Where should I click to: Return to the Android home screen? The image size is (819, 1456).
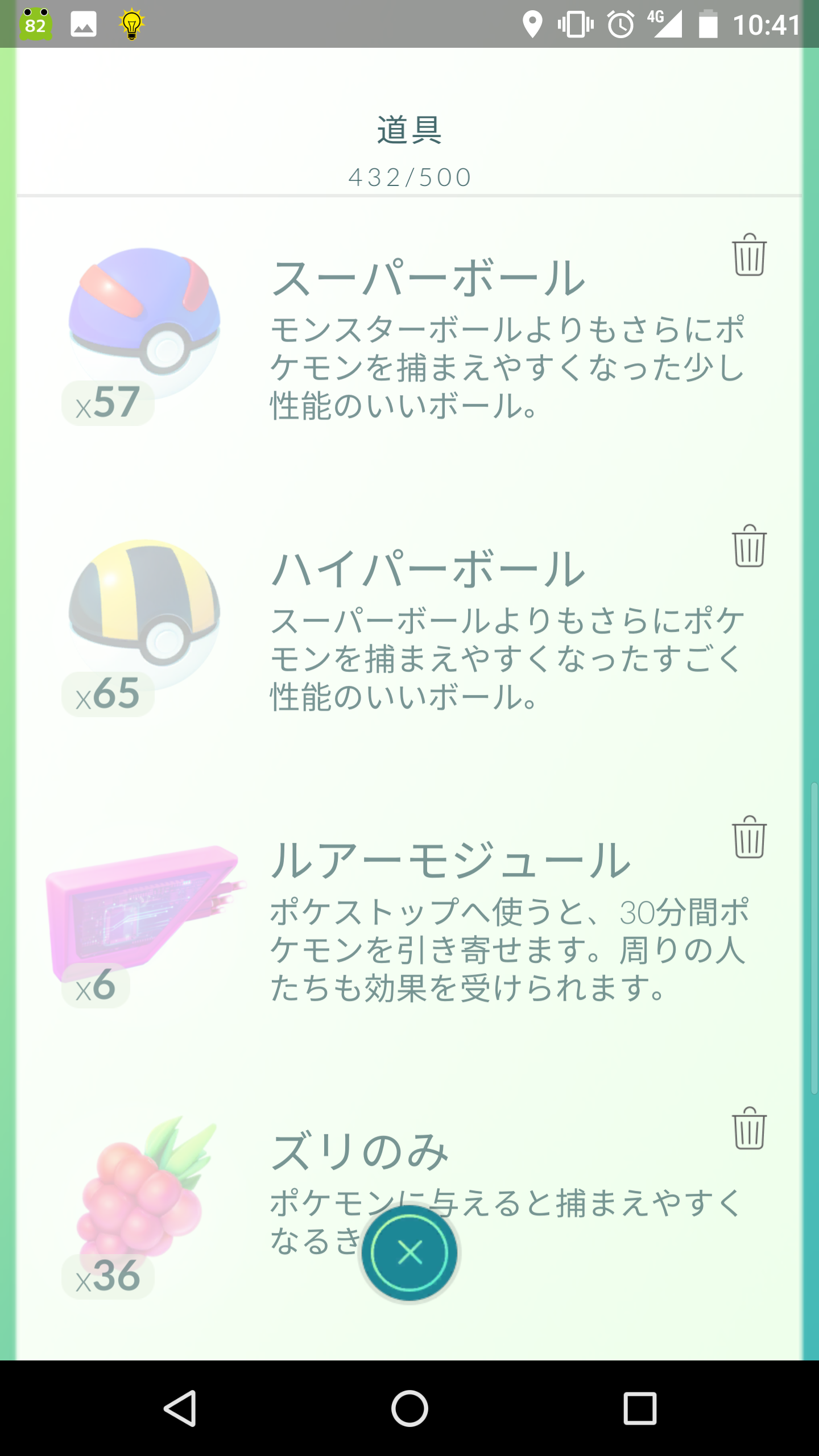pos(409,1408)
